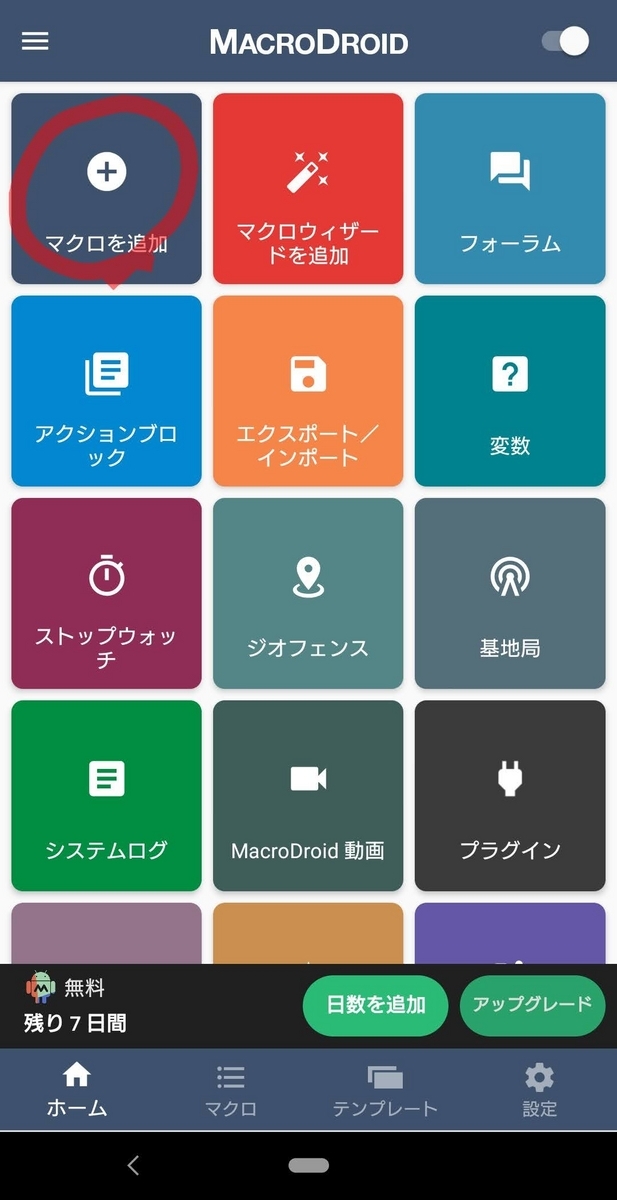Tap the system back button
The width and height of the screenshot is (617, 1200).
point(133,1165)
